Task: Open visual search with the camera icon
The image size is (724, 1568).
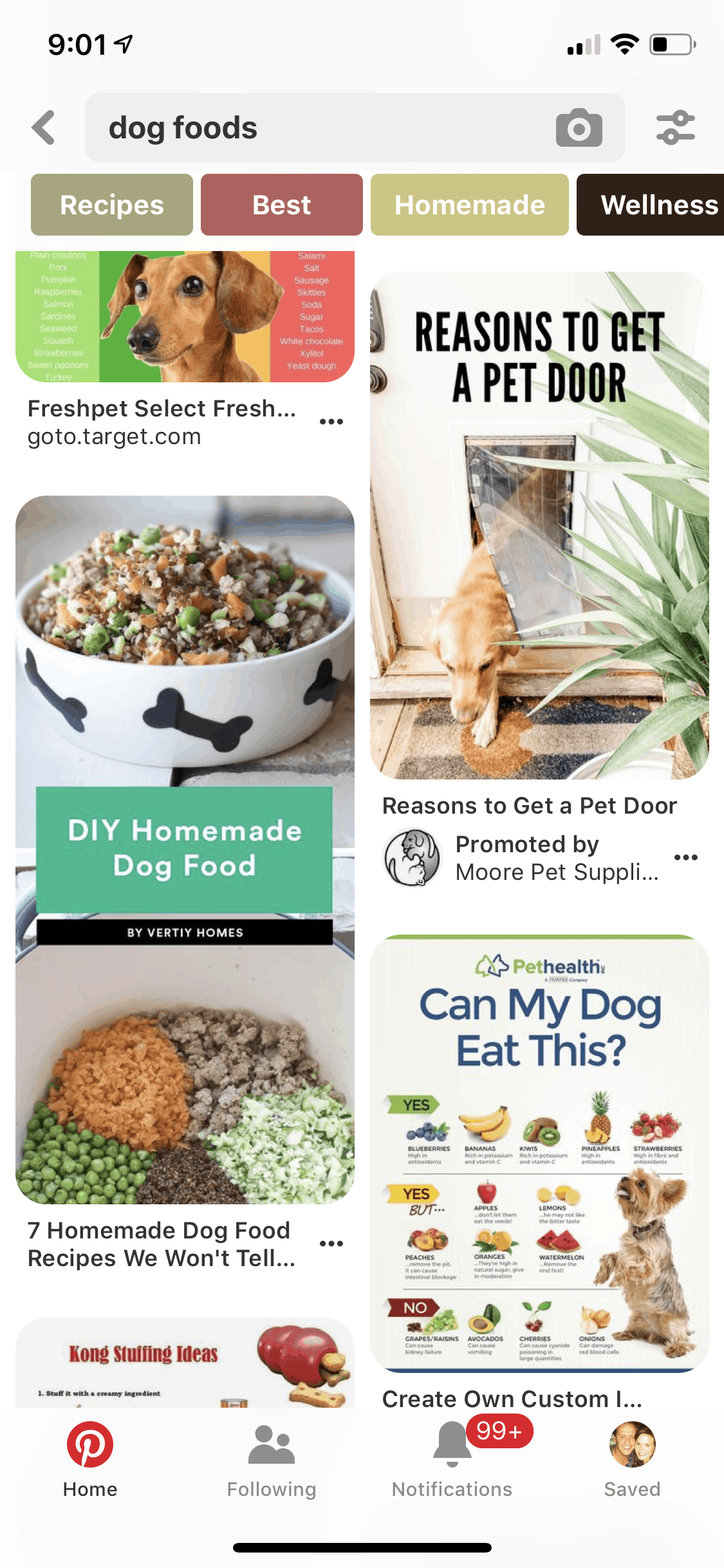Action: (x=578, y=127)
